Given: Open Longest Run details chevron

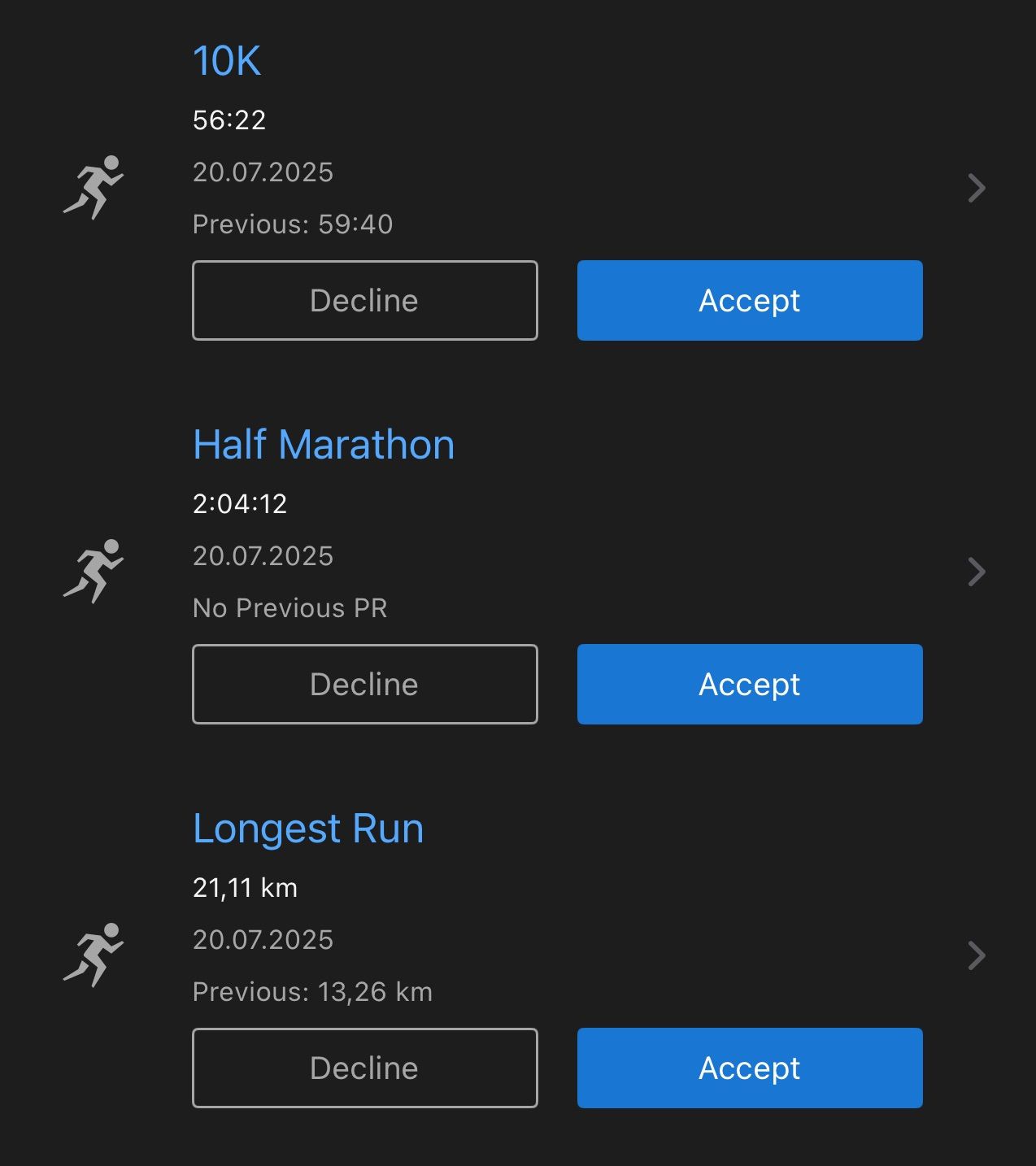Looking at the screenshot, I should click(977, 955).
